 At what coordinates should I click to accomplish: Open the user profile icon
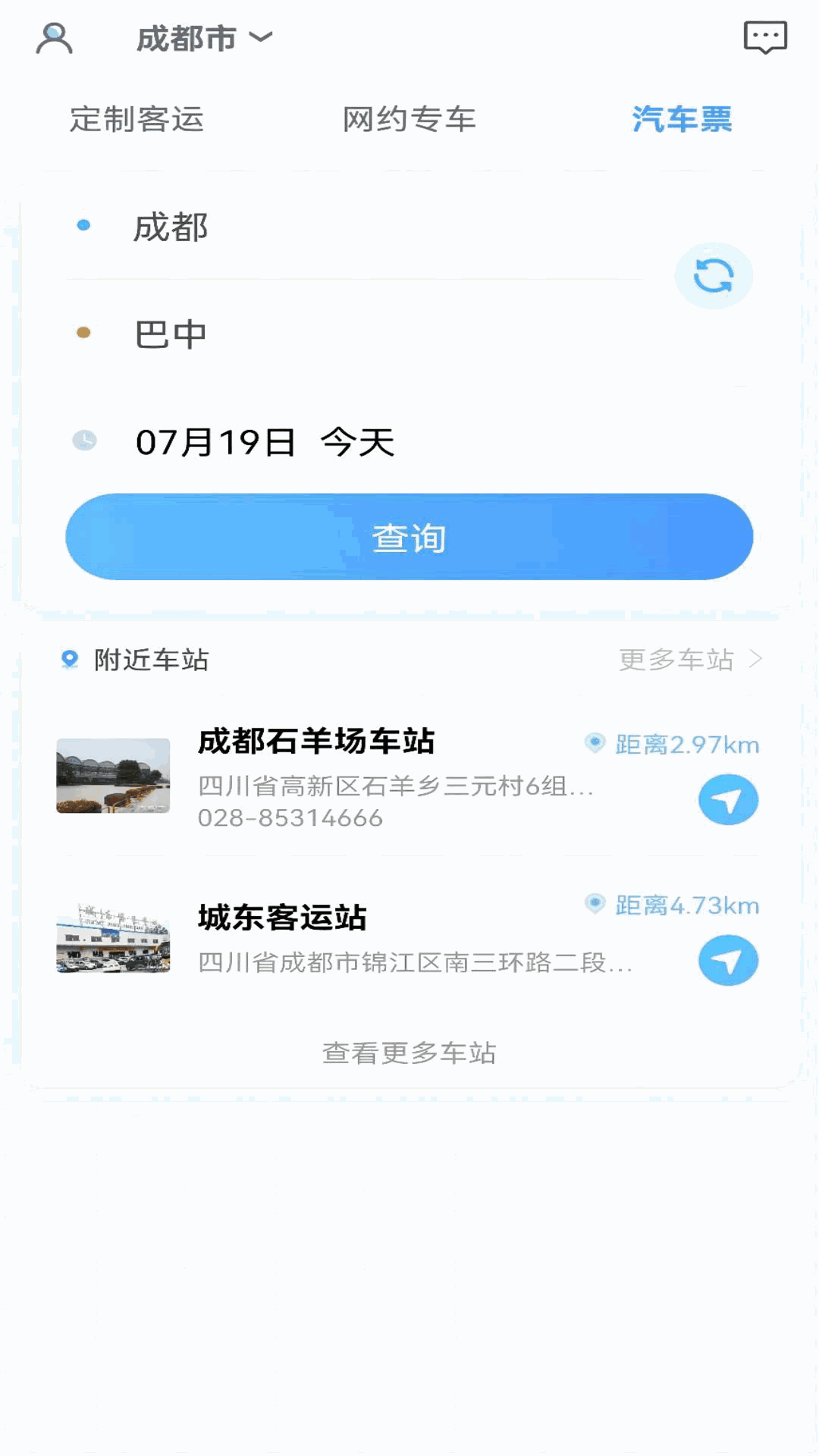[53, 38]
